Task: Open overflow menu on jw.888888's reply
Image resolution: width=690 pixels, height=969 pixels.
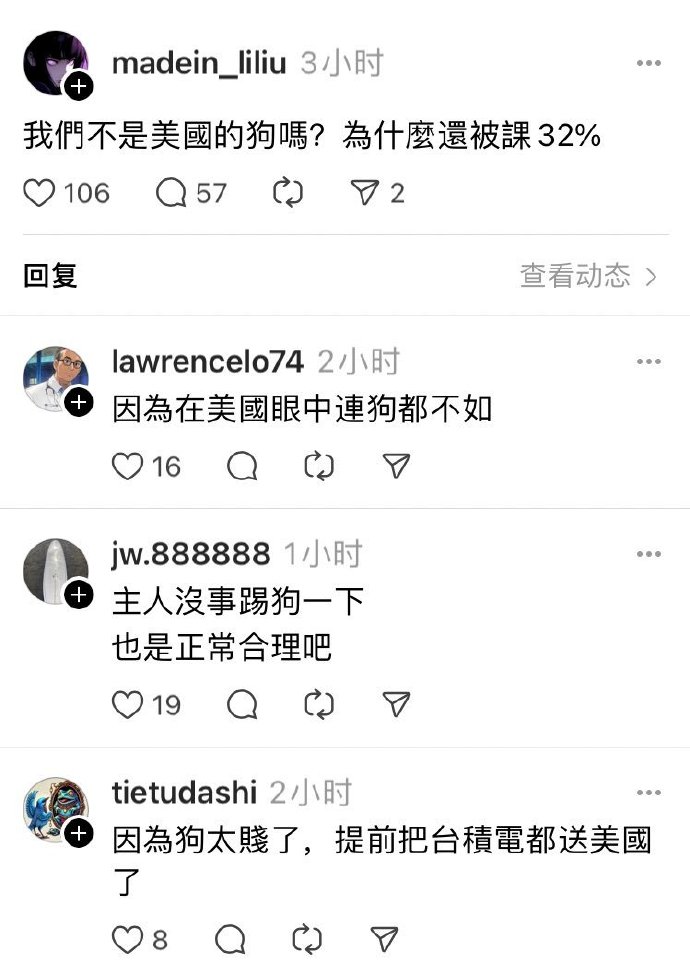Action: 649,554
